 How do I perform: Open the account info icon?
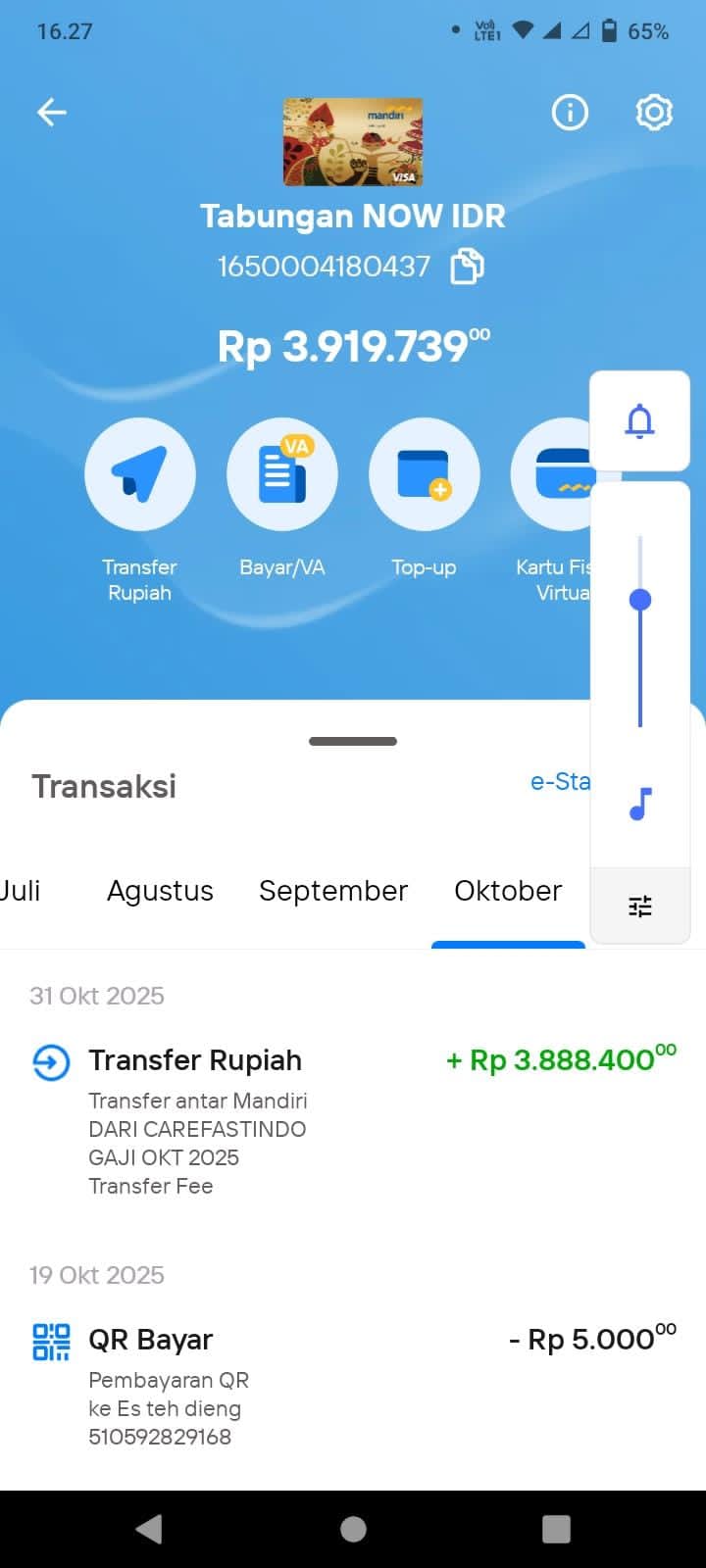coord(570,113)
